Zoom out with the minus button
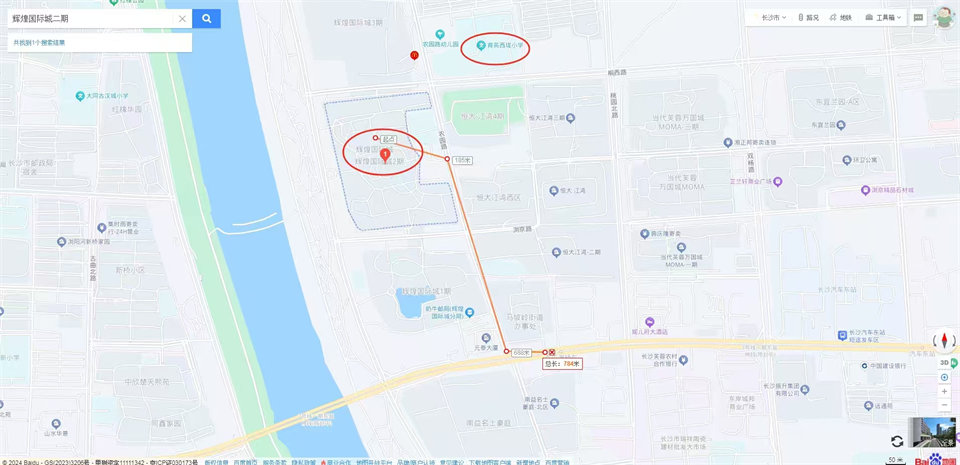This screenshot has width=960, height=465. (944, 406)
